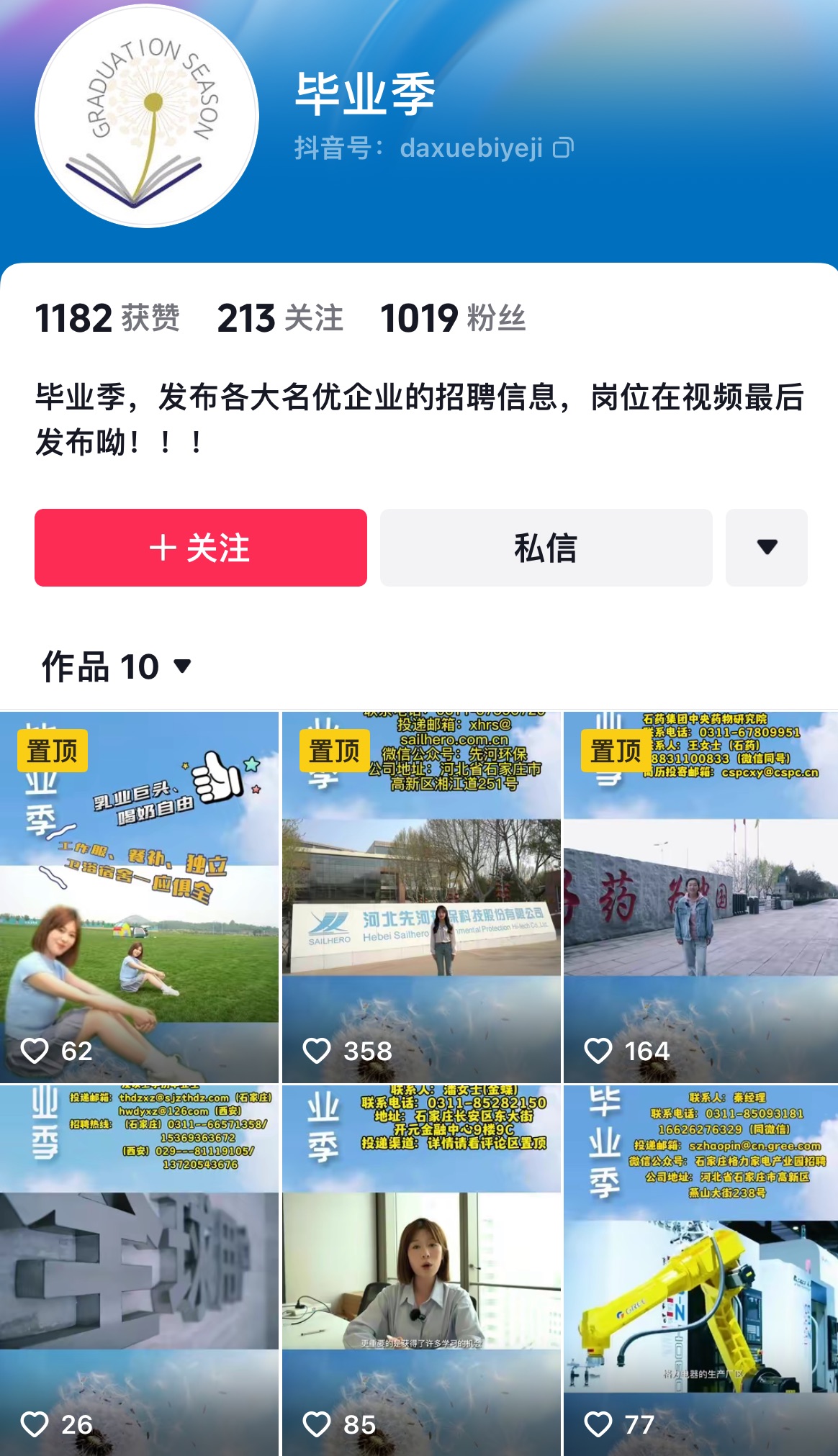This screenshot has width=838, height=1456.
Task: Play the pinned video with 358 likes
Action: 421,897
